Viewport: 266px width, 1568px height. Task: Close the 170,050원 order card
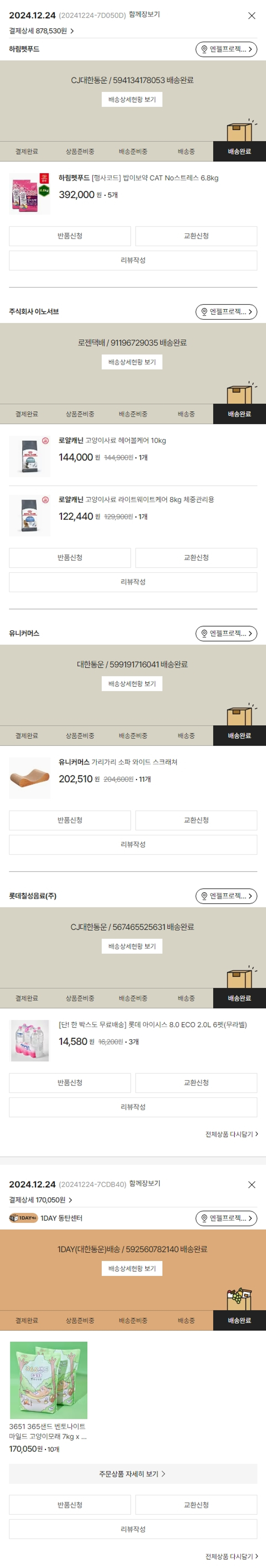pos(251,1184)
